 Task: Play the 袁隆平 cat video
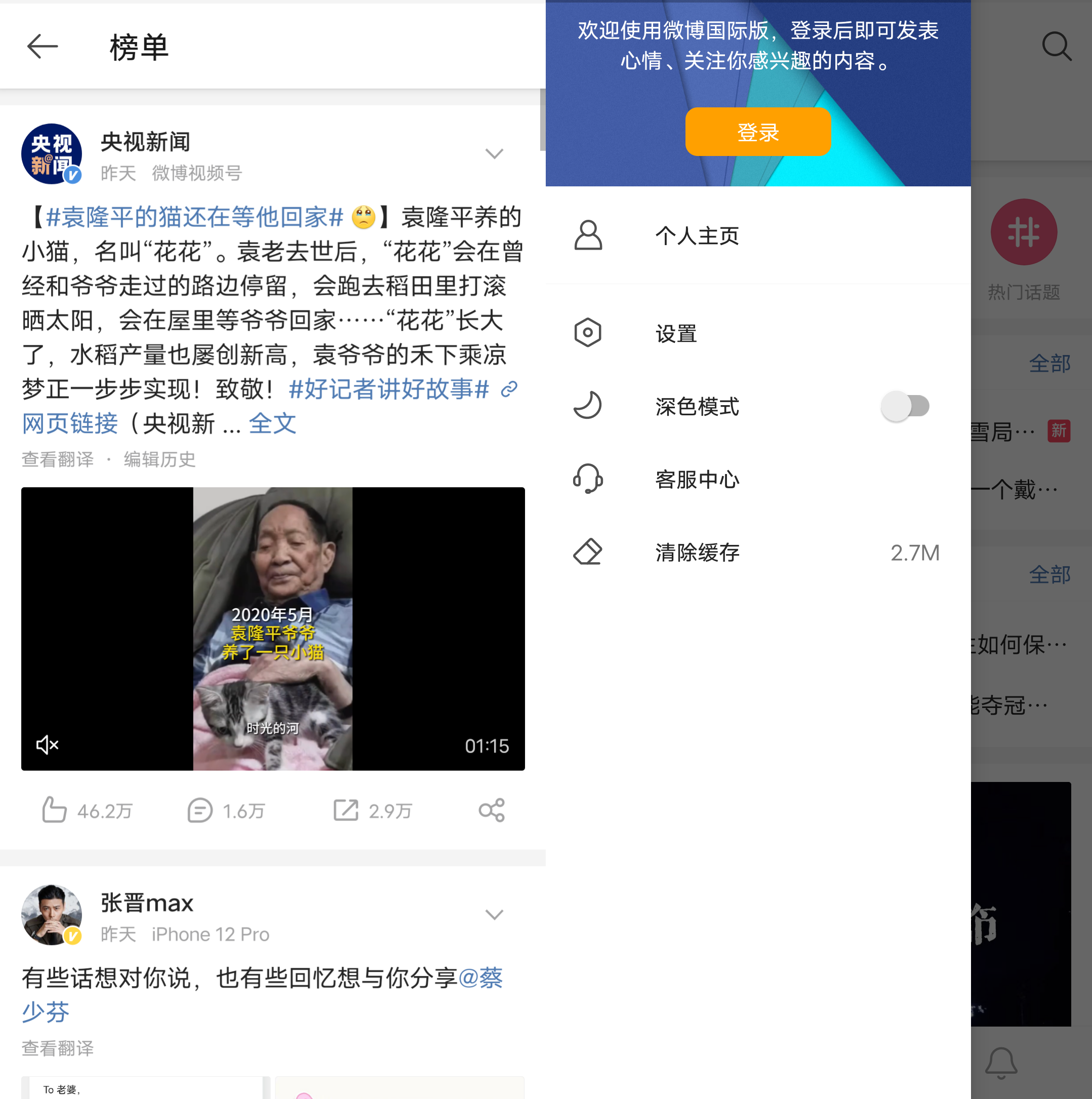tap(272, 629)
